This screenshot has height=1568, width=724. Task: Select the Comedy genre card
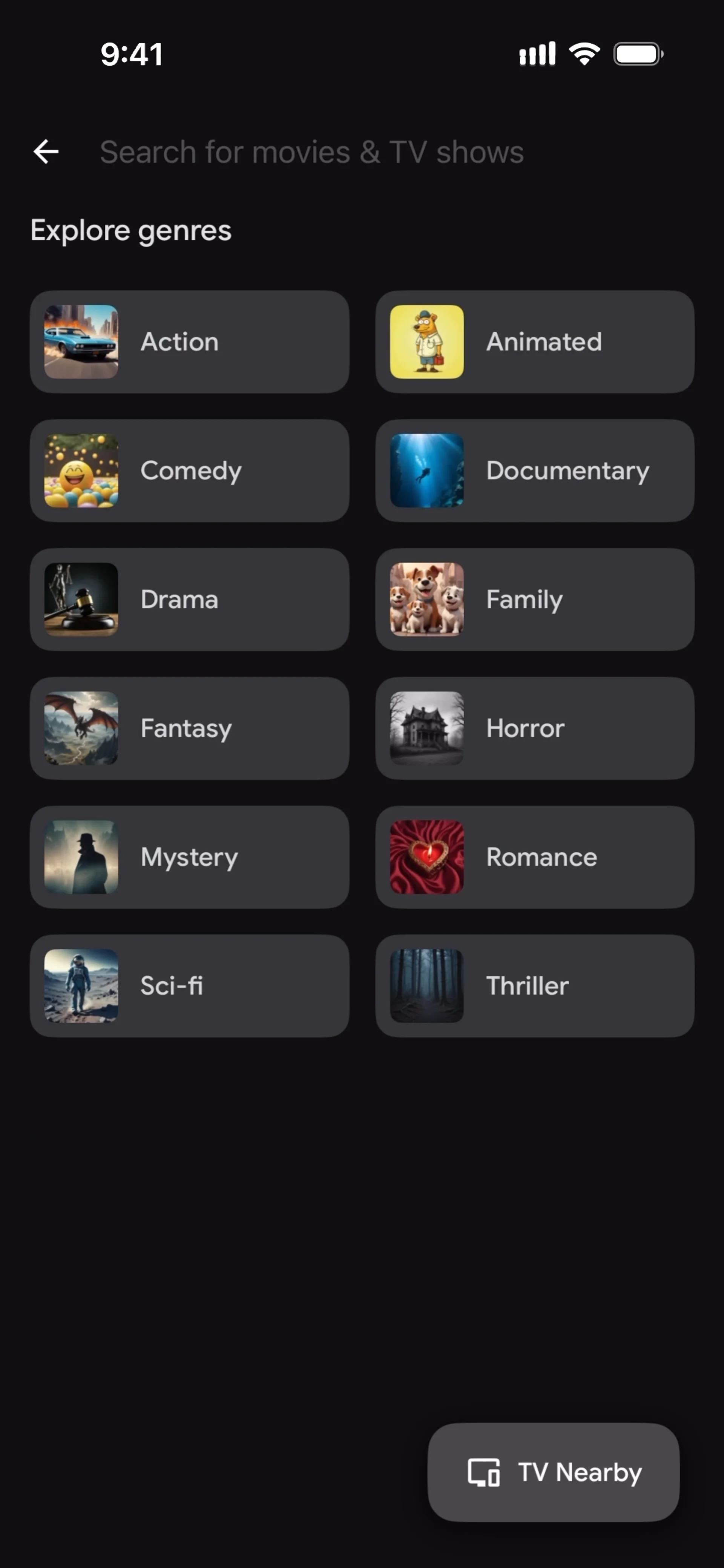click(189, 471)
